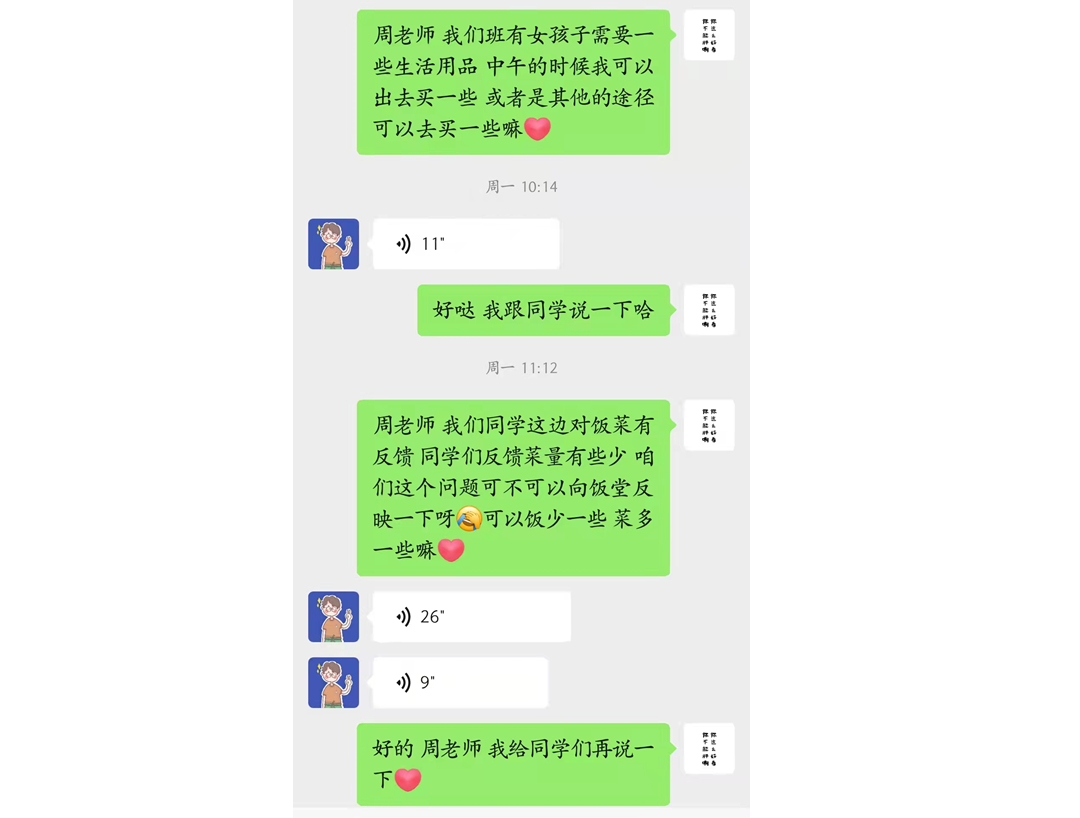Play the 26-second voice message
Screen dimensions: 1080x818
[471, 617]
